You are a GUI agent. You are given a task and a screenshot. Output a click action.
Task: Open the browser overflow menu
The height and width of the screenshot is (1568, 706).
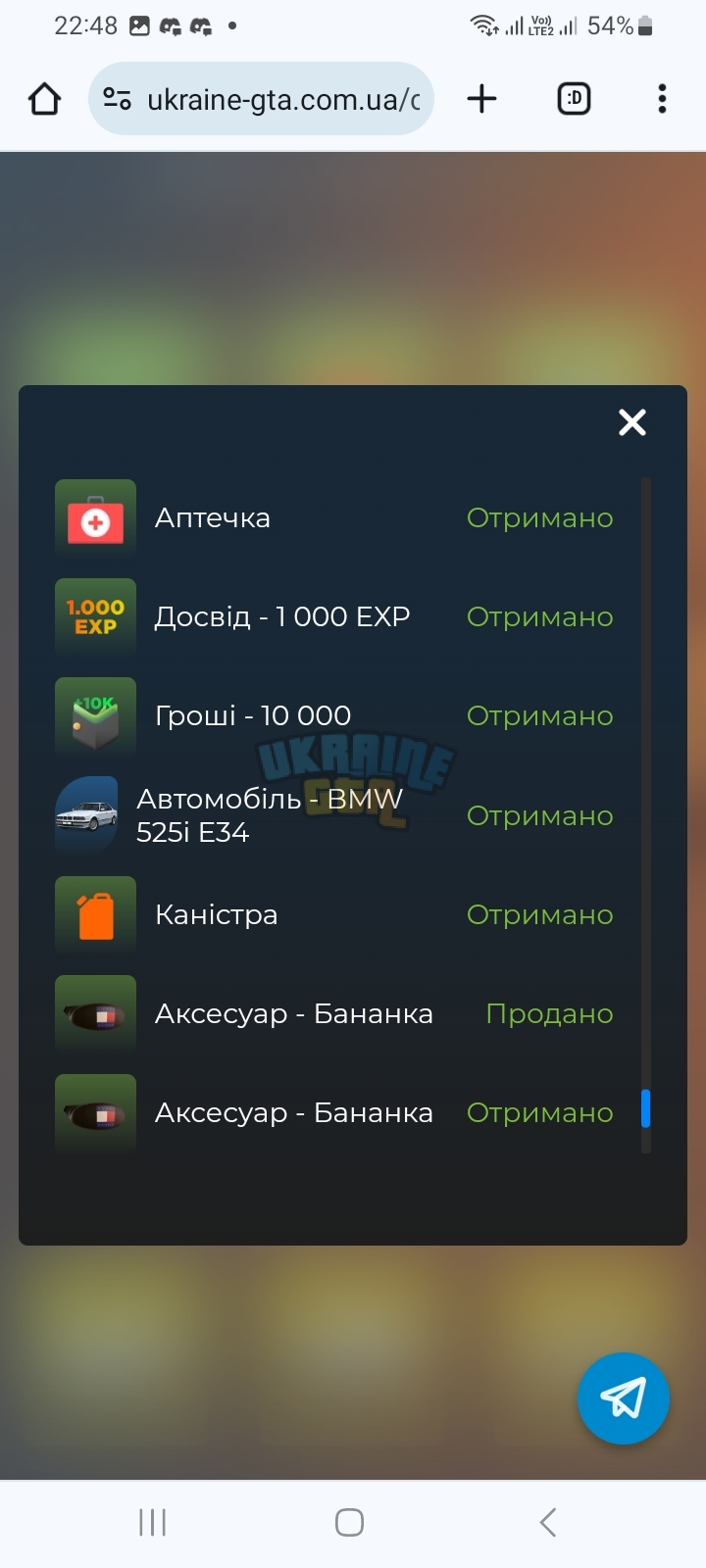point(662,99)
